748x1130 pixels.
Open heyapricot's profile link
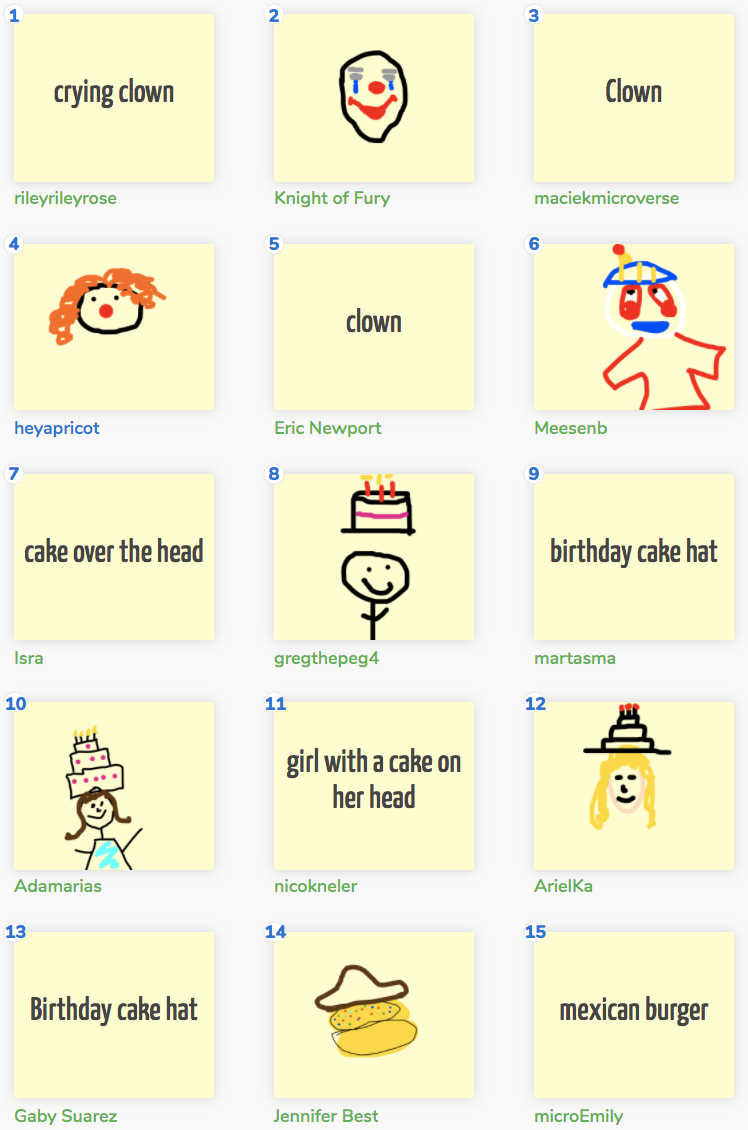57,428
